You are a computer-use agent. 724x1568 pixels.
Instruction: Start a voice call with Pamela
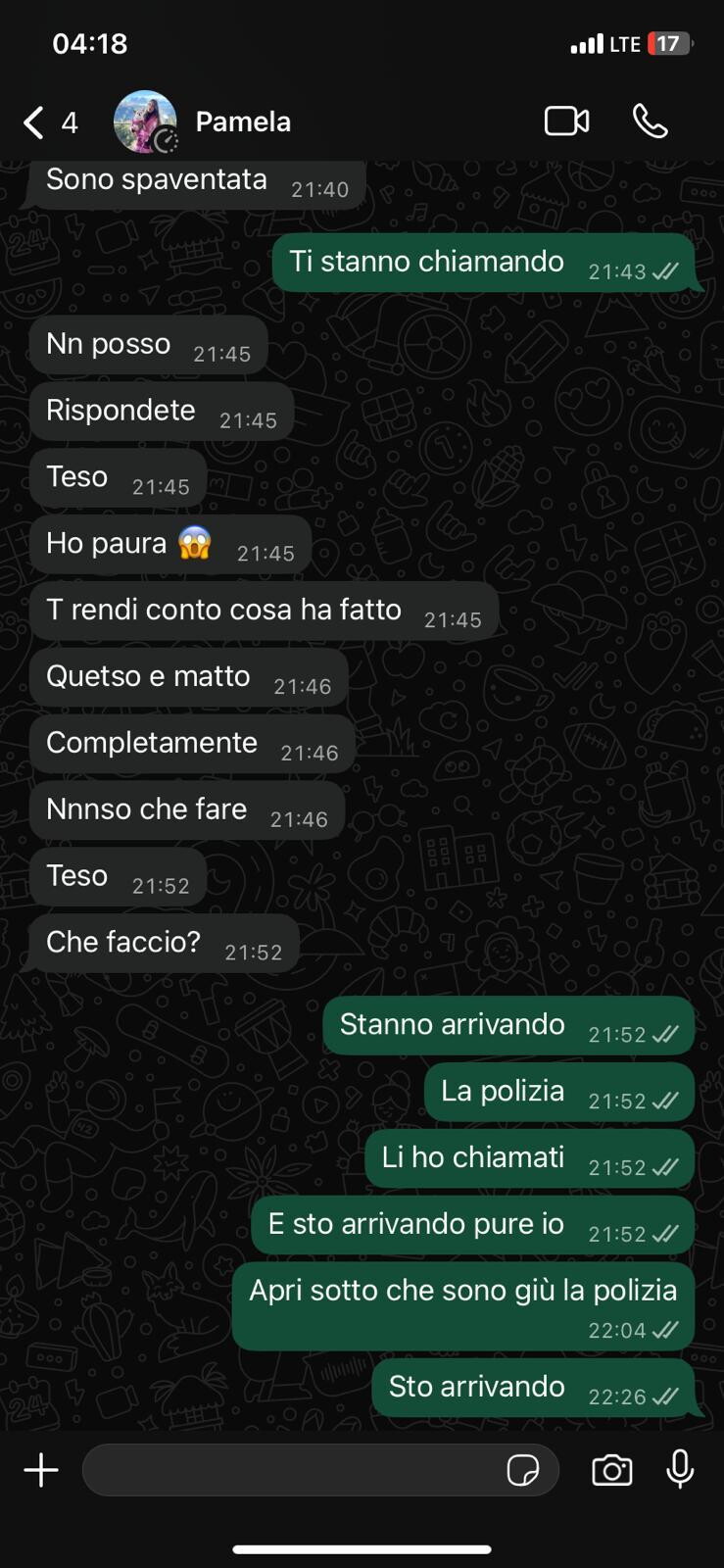651,122
